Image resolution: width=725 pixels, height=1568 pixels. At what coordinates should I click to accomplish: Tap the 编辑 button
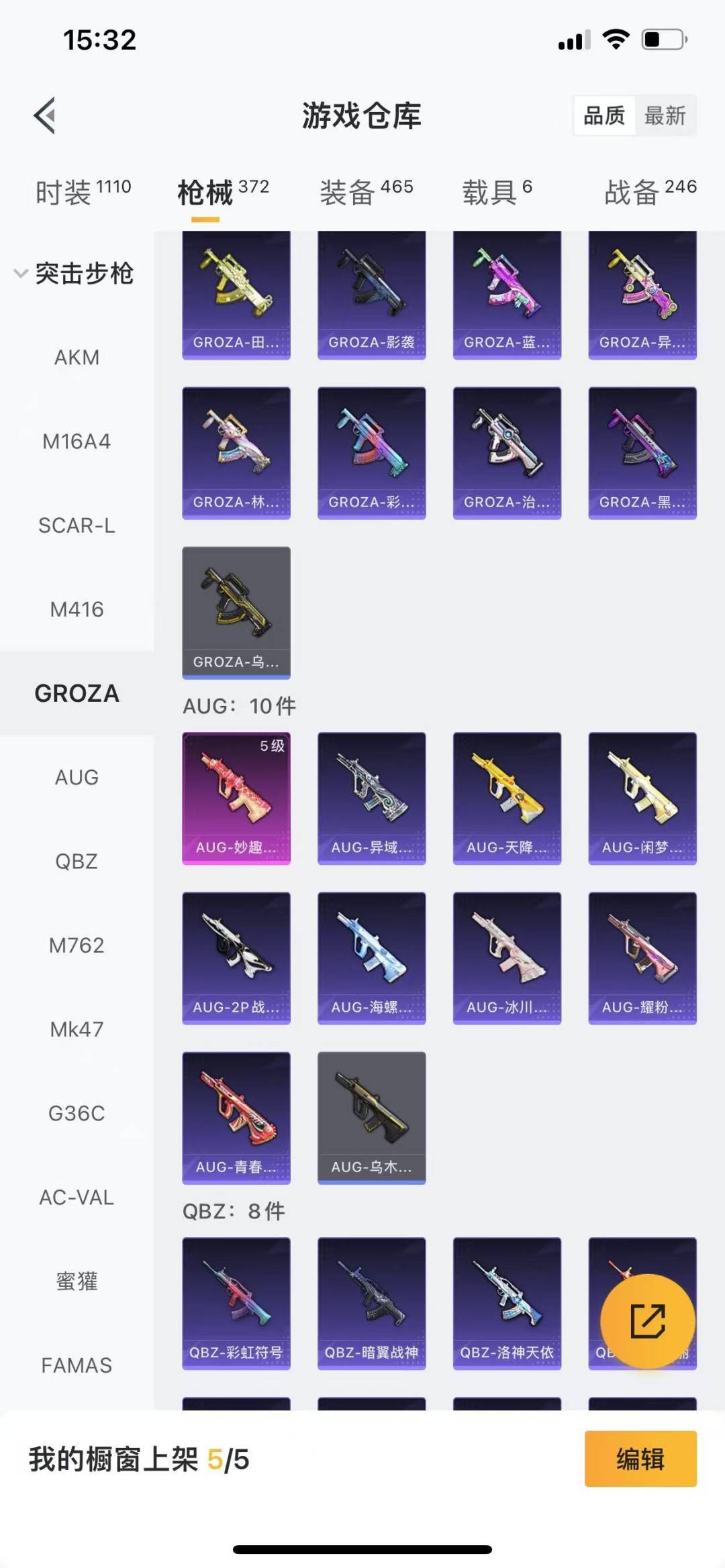point(640,1459)
